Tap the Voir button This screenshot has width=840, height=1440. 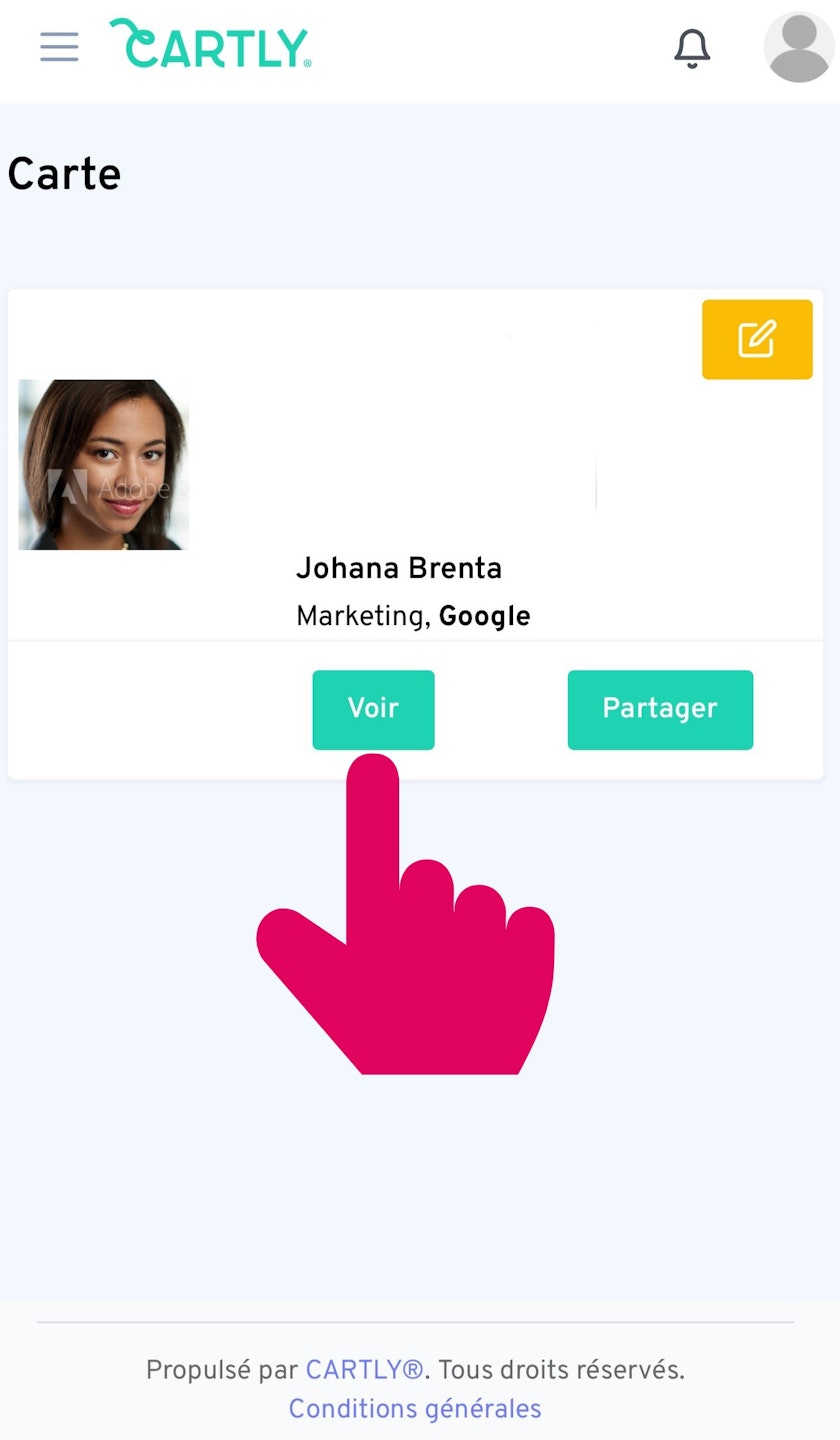coord(373,709)
